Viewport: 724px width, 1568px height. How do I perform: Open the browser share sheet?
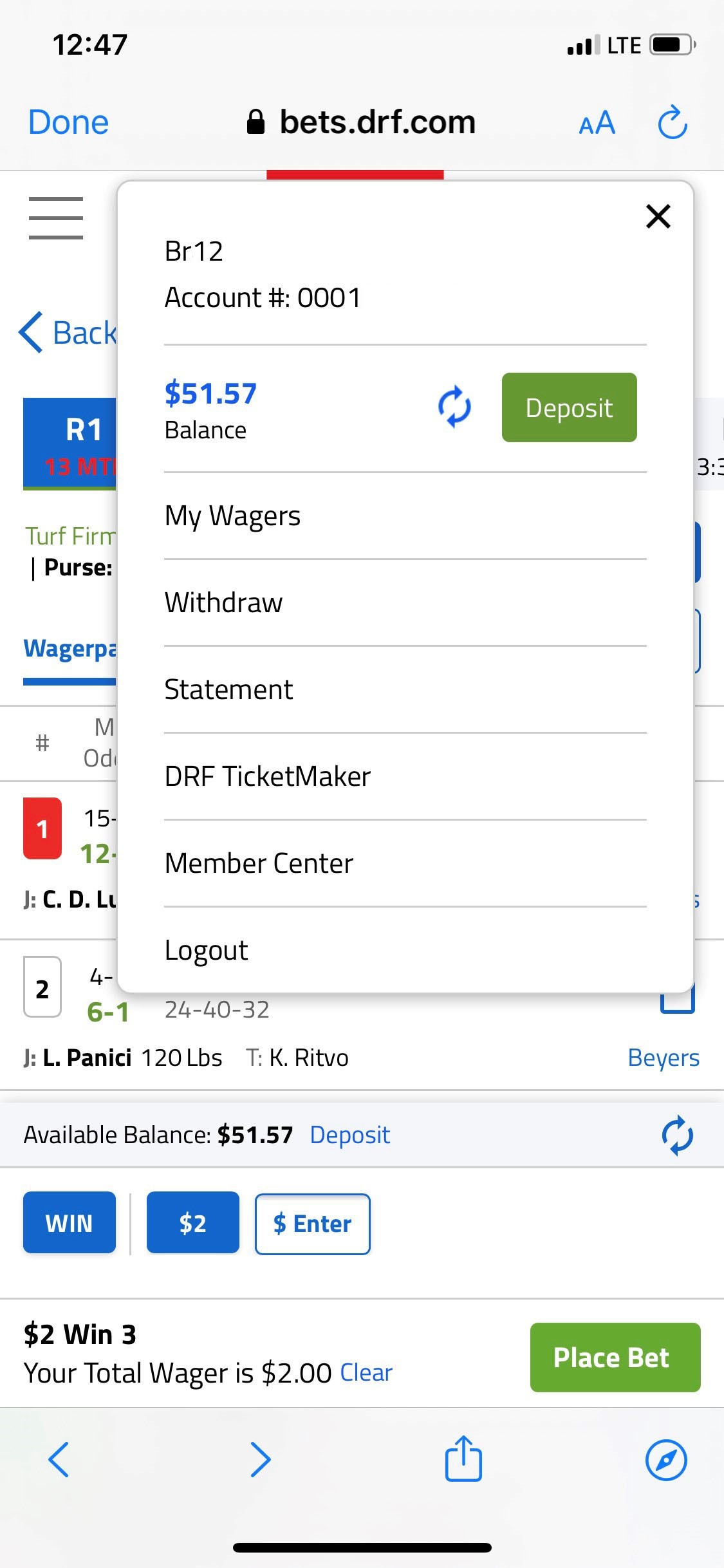[463, 1459]
